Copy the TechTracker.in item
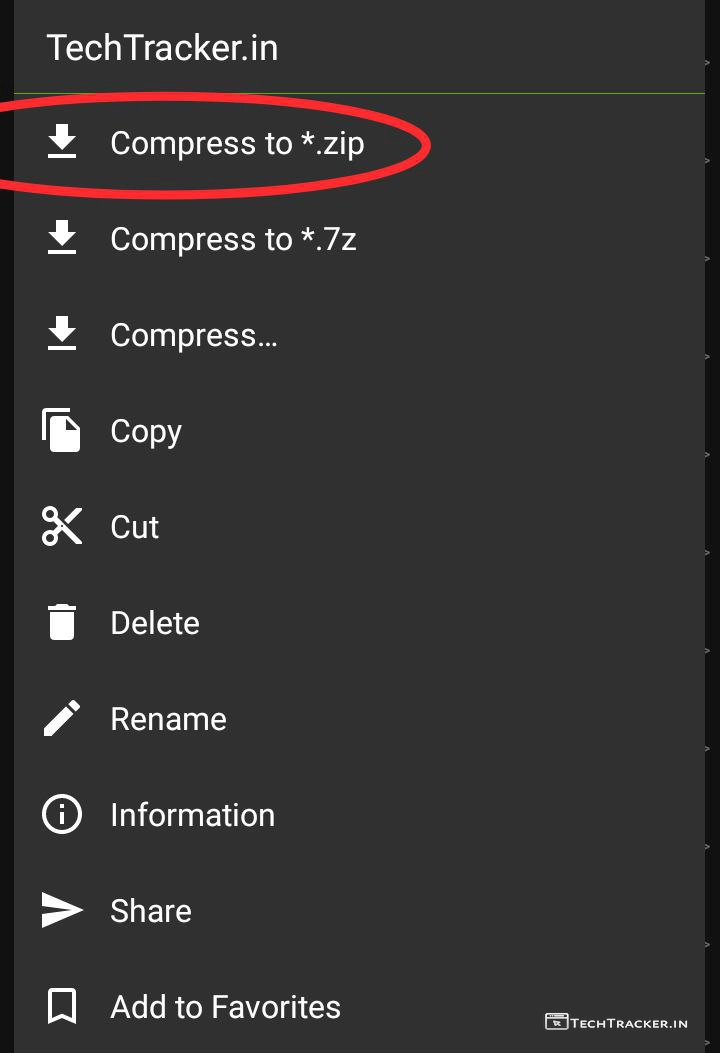720x1053 pixels. (146, 431)
